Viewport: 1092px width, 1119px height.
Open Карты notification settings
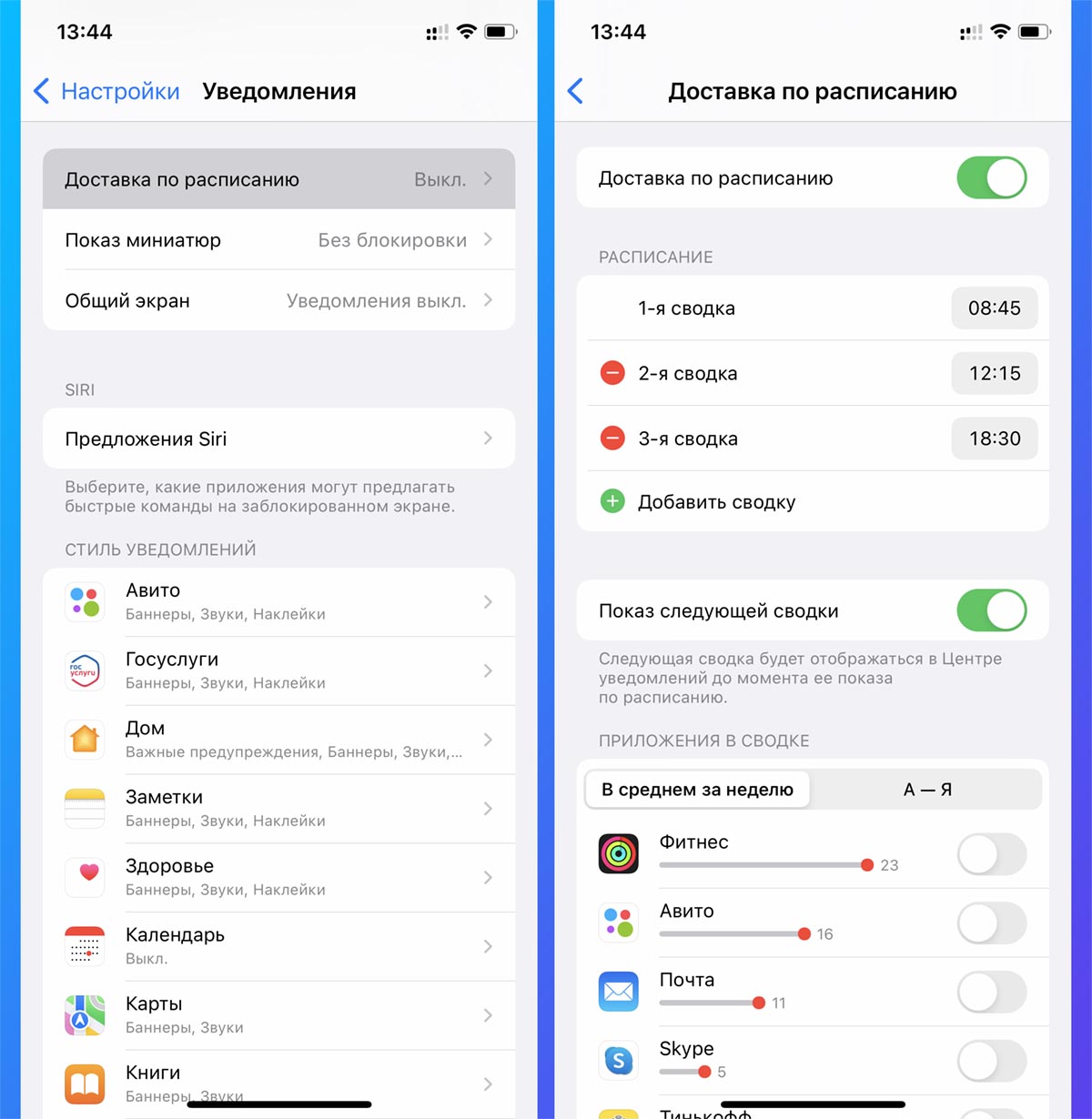278,1015
